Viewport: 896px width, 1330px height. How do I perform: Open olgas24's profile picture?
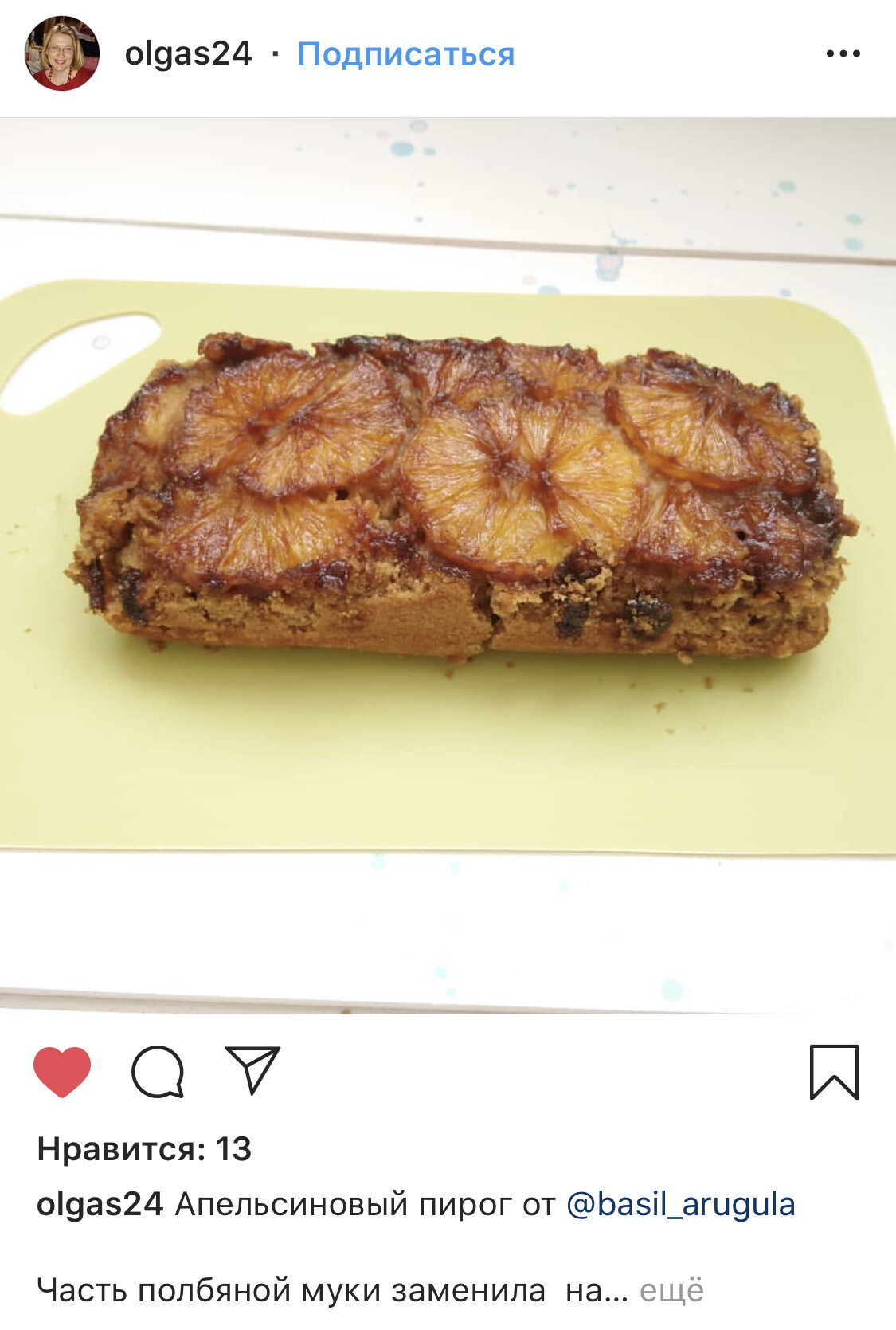(x=62, y=53)
